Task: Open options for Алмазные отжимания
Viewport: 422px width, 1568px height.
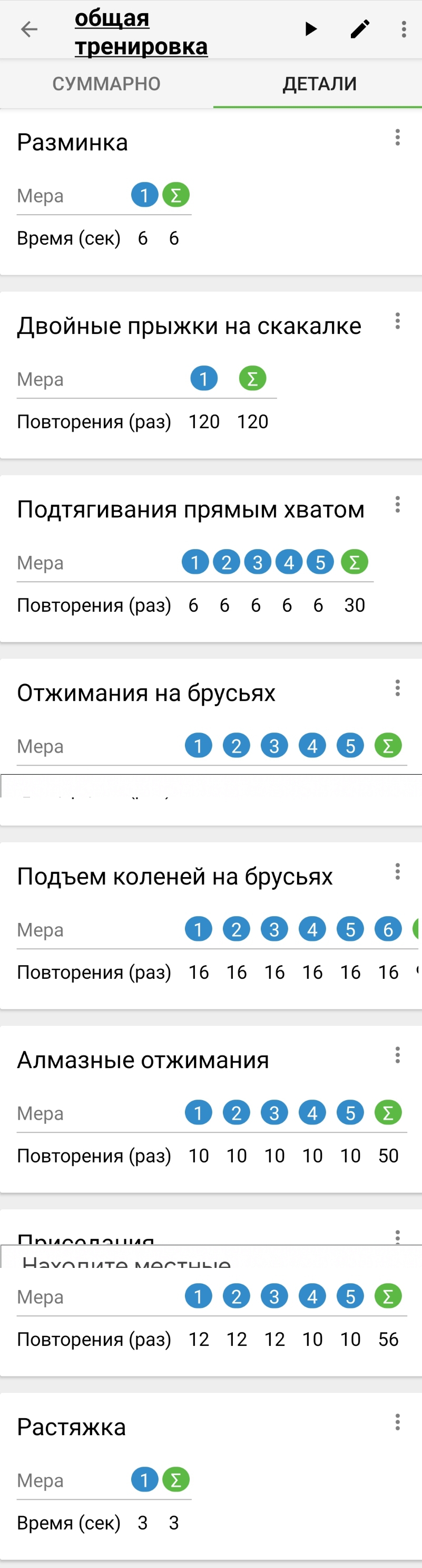Action: (398, 1055)
